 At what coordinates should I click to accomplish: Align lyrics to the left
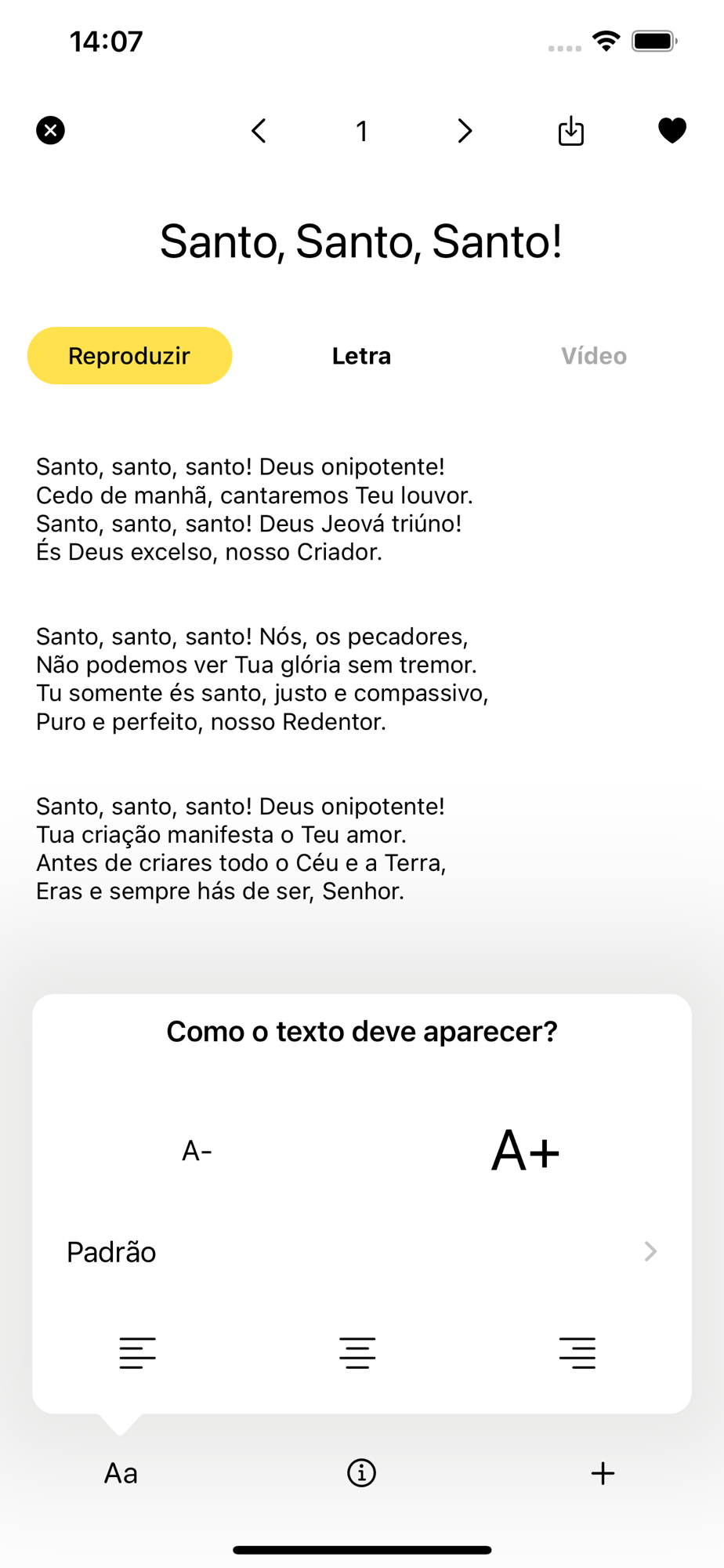click(138, 1352)
